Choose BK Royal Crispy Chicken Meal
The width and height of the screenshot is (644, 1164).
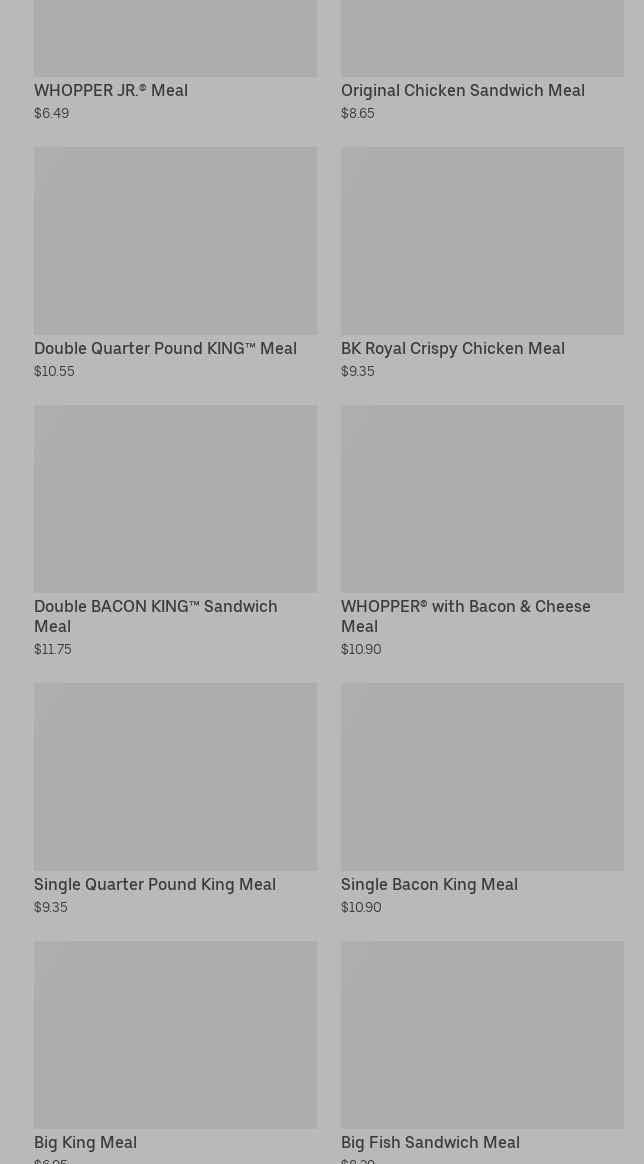482,264
